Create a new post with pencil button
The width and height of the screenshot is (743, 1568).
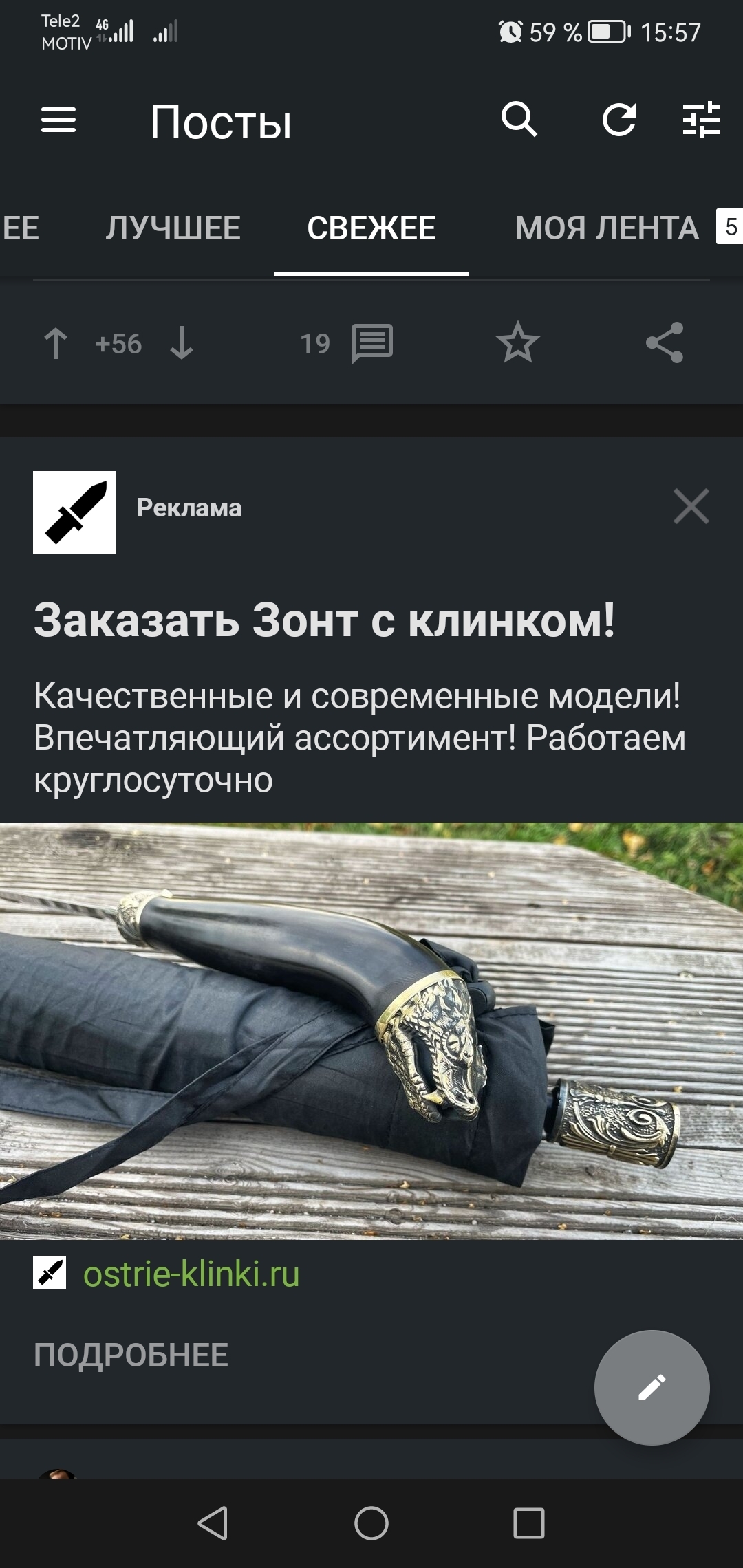[x=652, y=1387]
